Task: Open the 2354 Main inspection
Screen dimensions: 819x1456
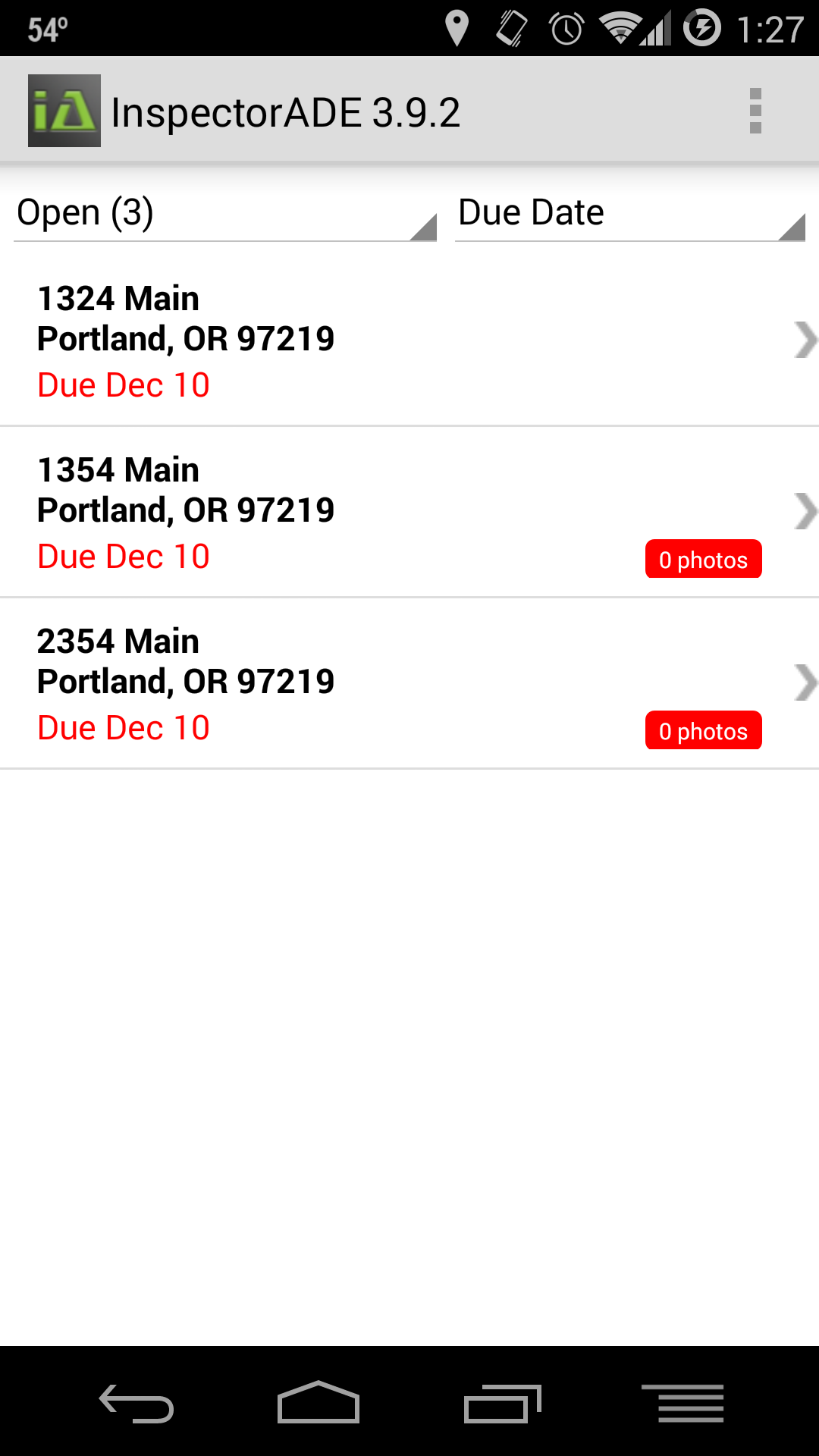Action: coord(409,683)
